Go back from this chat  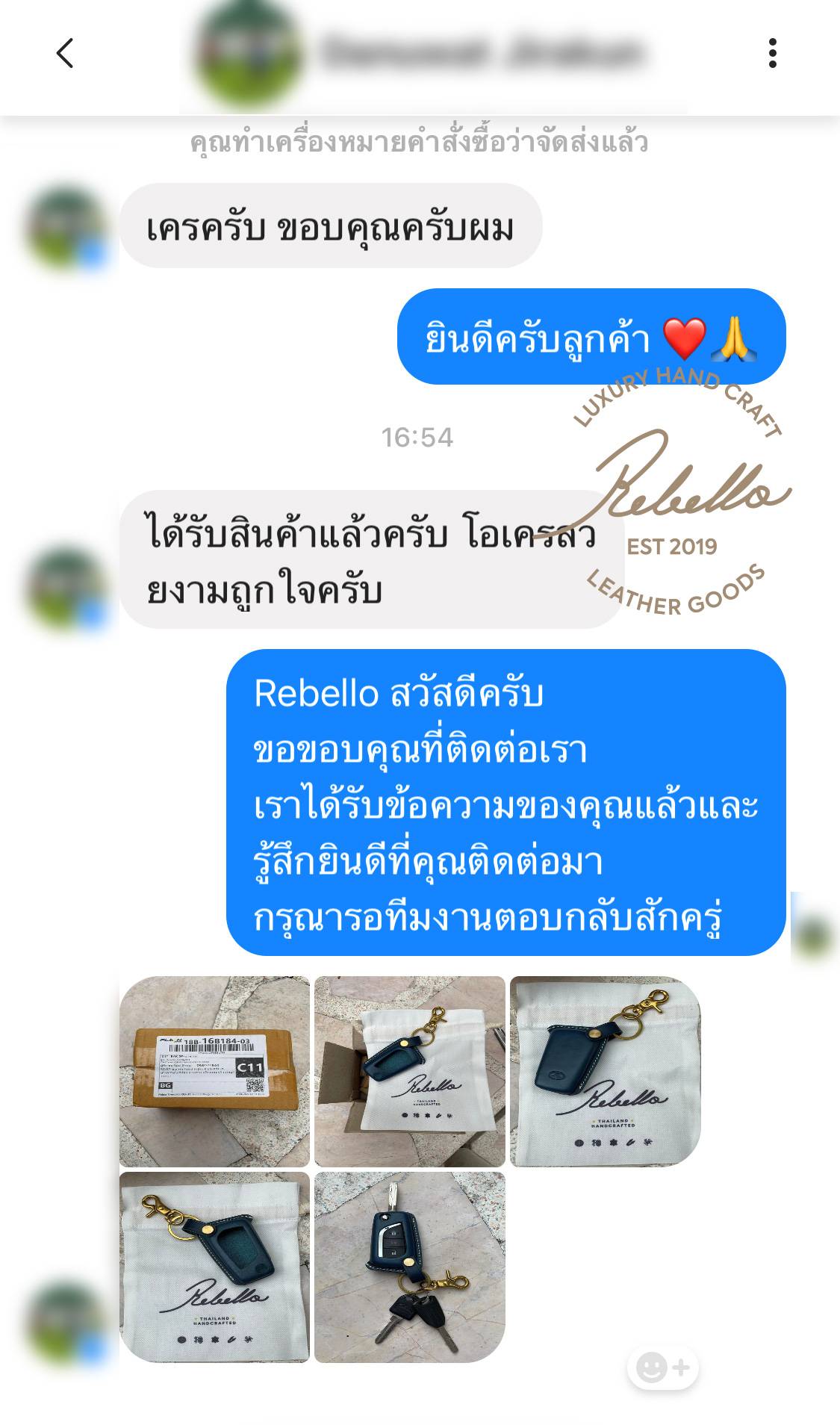[65, 54]
